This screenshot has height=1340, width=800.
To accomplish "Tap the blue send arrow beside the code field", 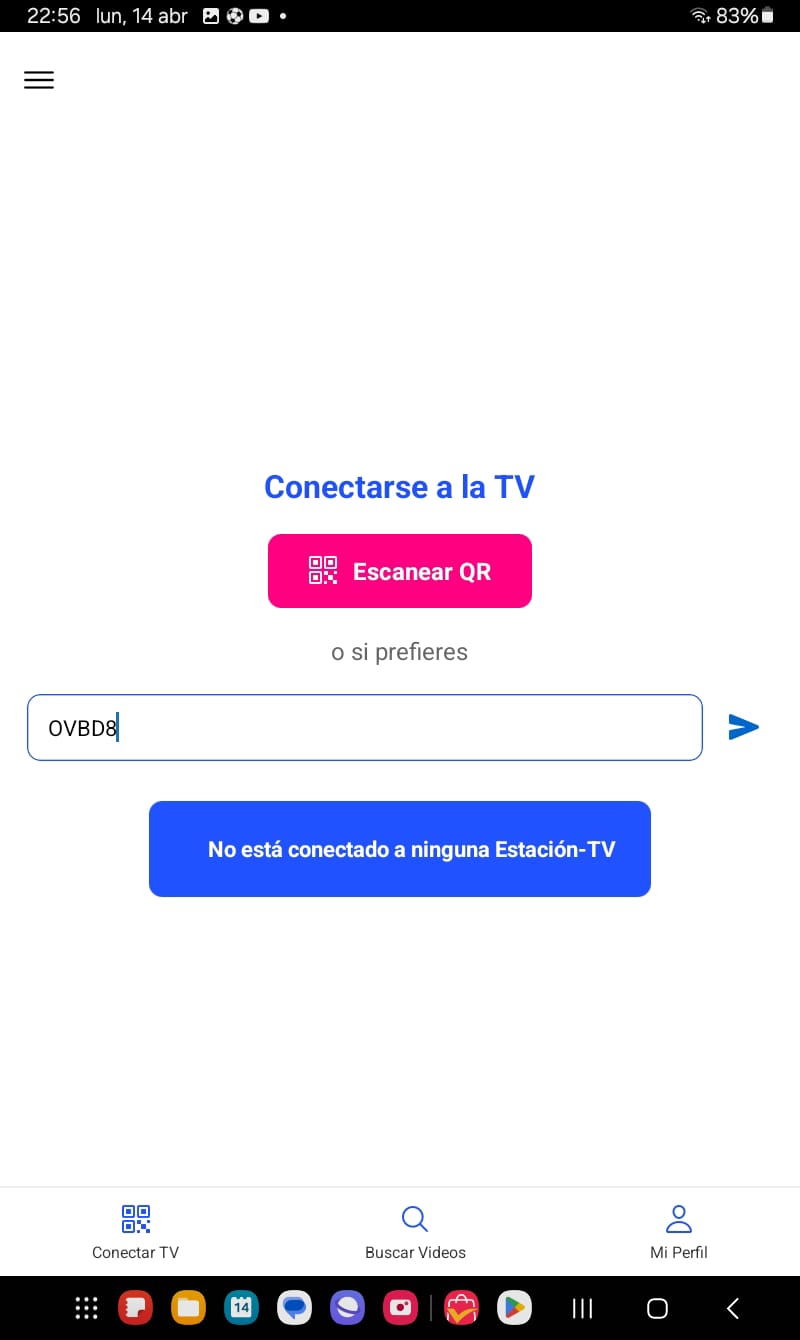I will click(x=743, y=727).
